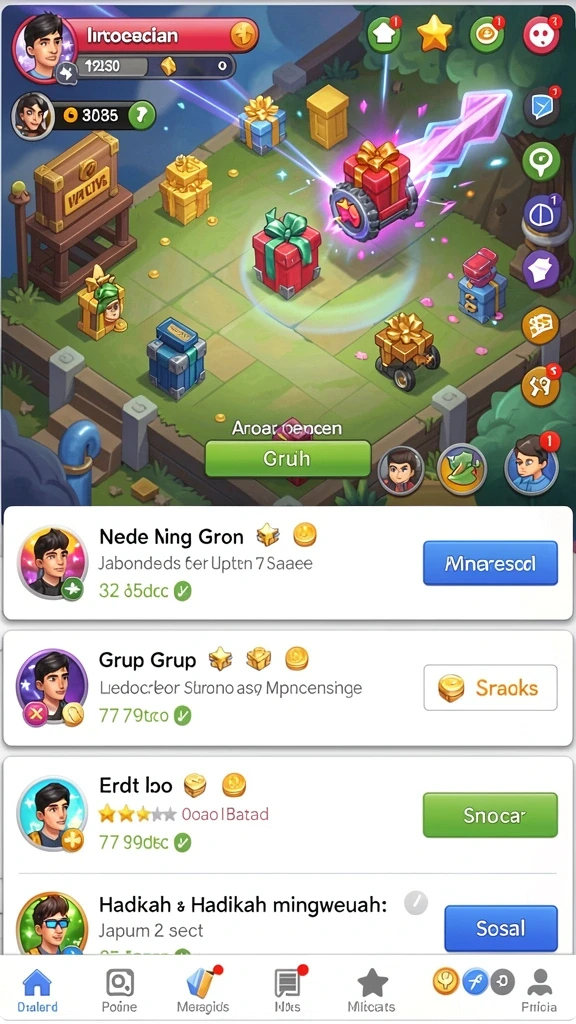The width and height of the screenshot is (576, 1024).
Task: Tap the Sraoks coin button
Action: (490, 688)
